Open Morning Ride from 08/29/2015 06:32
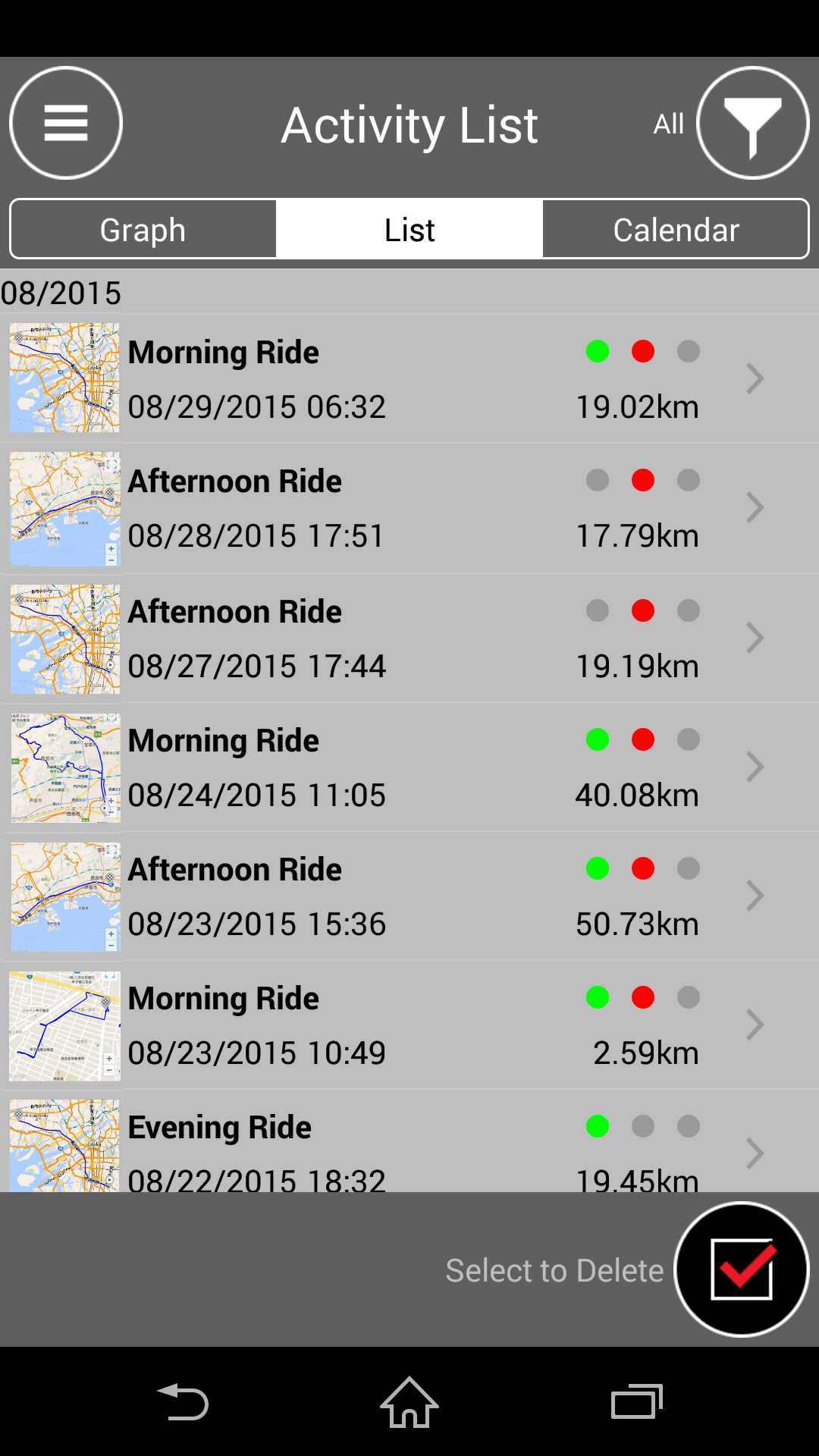Viewport: 819px width, 1456px height. tap(409, 378)
